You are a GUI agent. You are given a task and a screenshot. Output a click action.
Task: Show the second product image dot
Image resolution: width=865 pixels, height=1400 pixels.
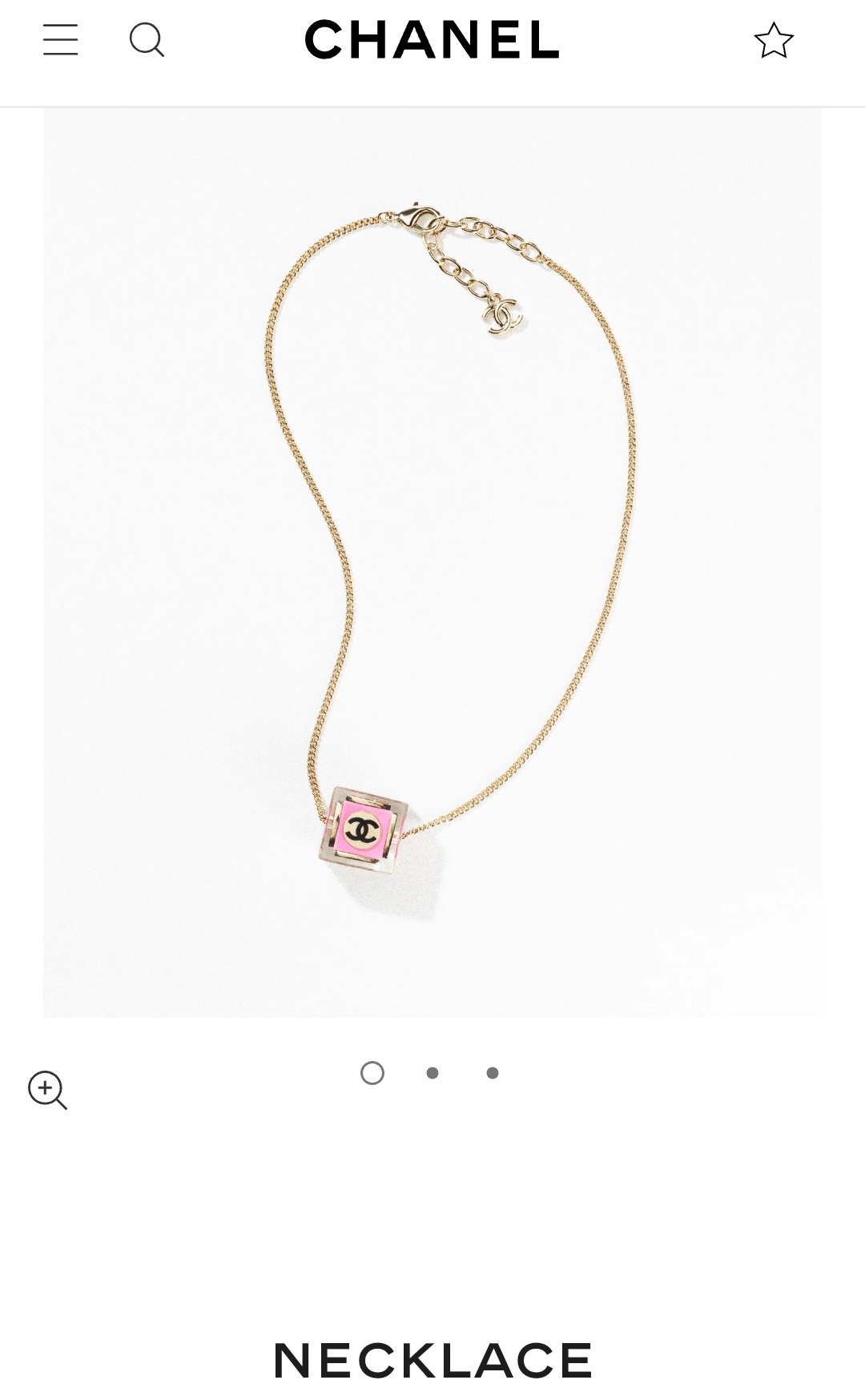pos(432,1073)
